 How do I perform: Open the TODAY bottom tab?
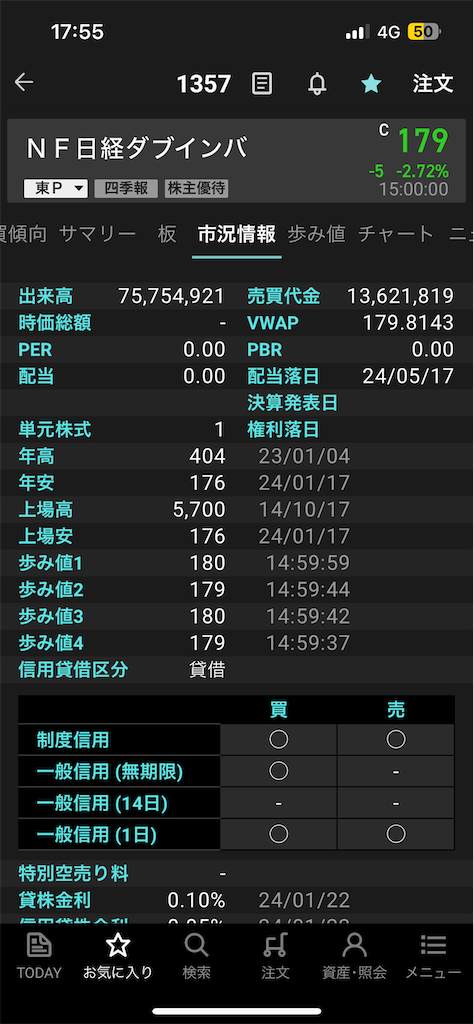pos(39,956)
